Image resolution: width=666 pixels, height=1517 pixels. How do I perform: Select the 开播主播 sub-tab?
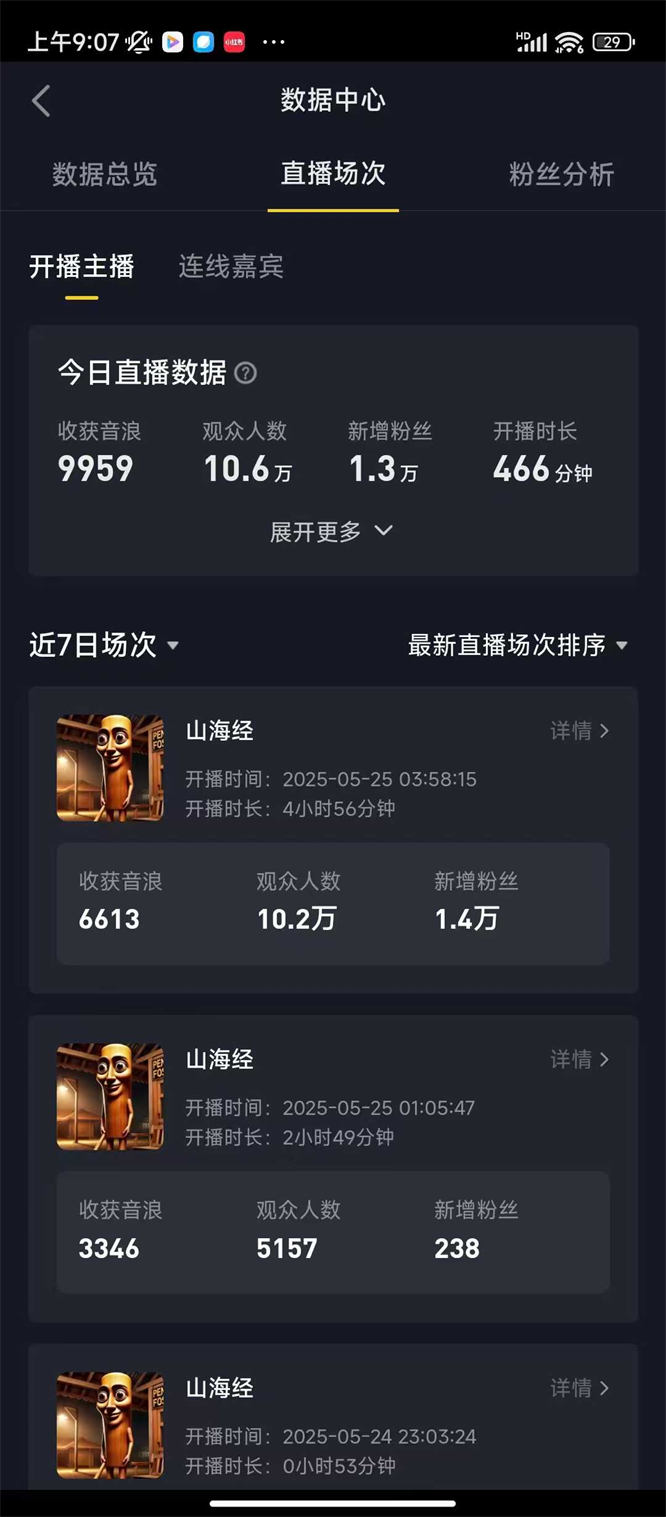[x=82, y=267]
